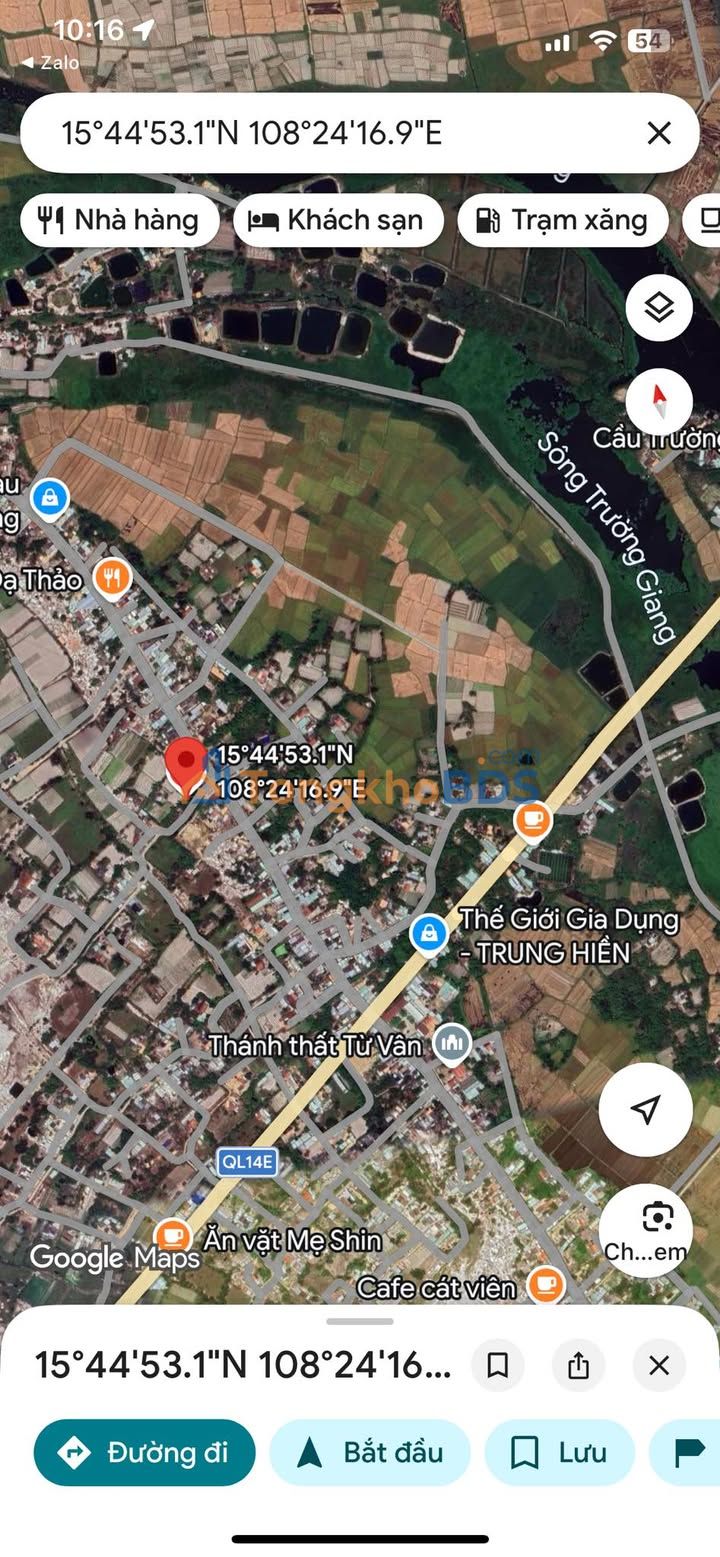Open Thế Giới Gia Dụng marker
720x1557 pixels.
point(429,935)
